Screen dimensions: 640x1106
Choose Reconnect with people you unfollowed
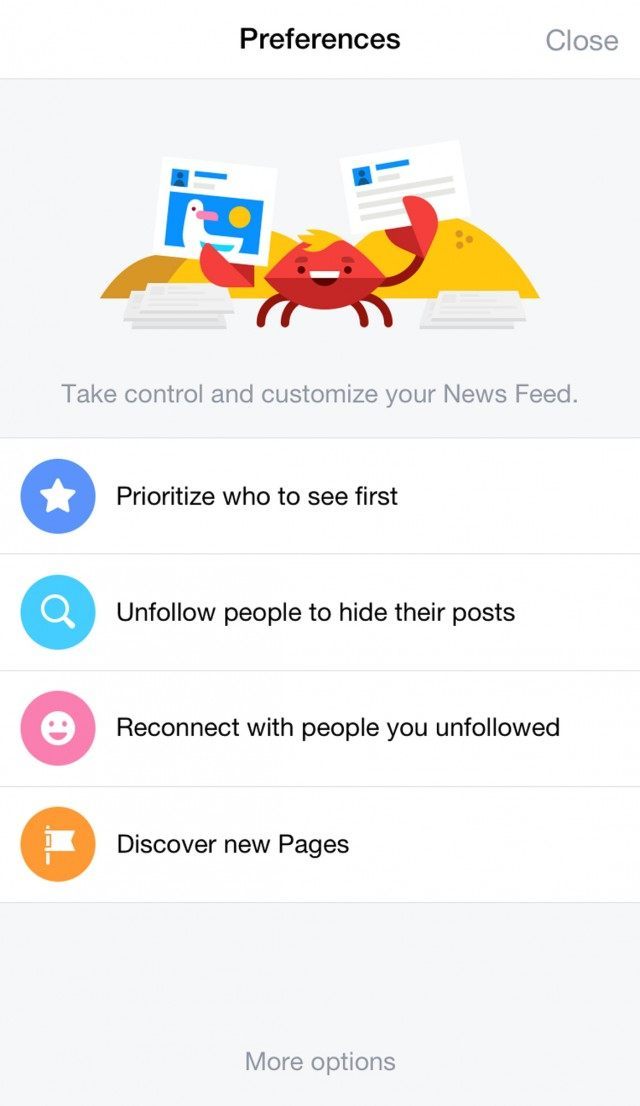pos(337,728)
